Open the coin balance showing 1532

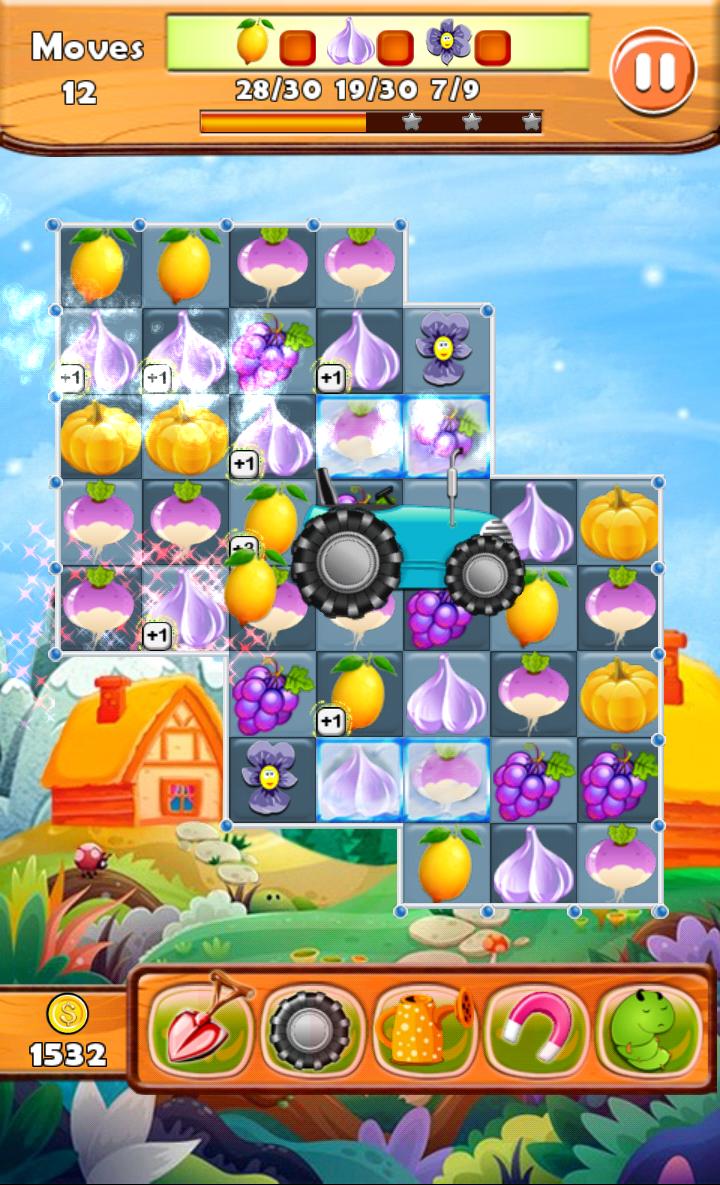pos(67,1032)
